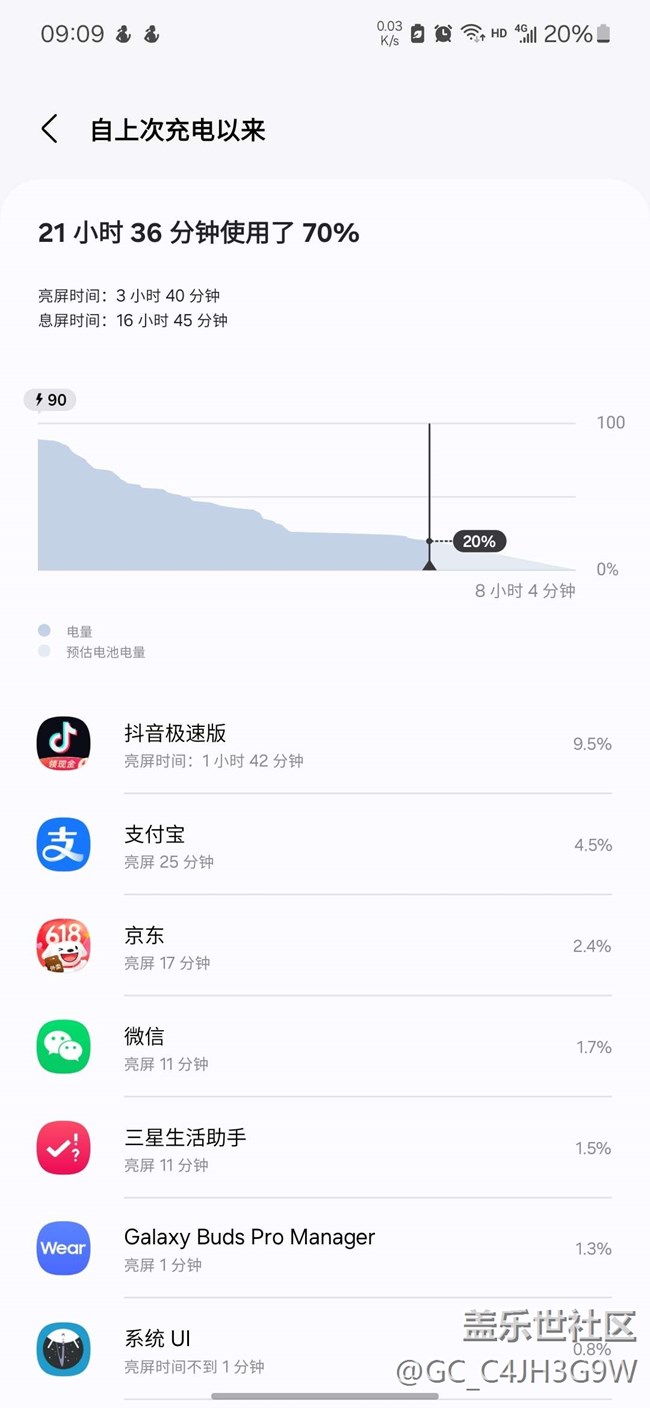Image resolution: width=650 pixels, height=1408 pixels.
Task: Go back from 自上次充电以来 page
Action: pyautogui.click(x=49, y=129)
